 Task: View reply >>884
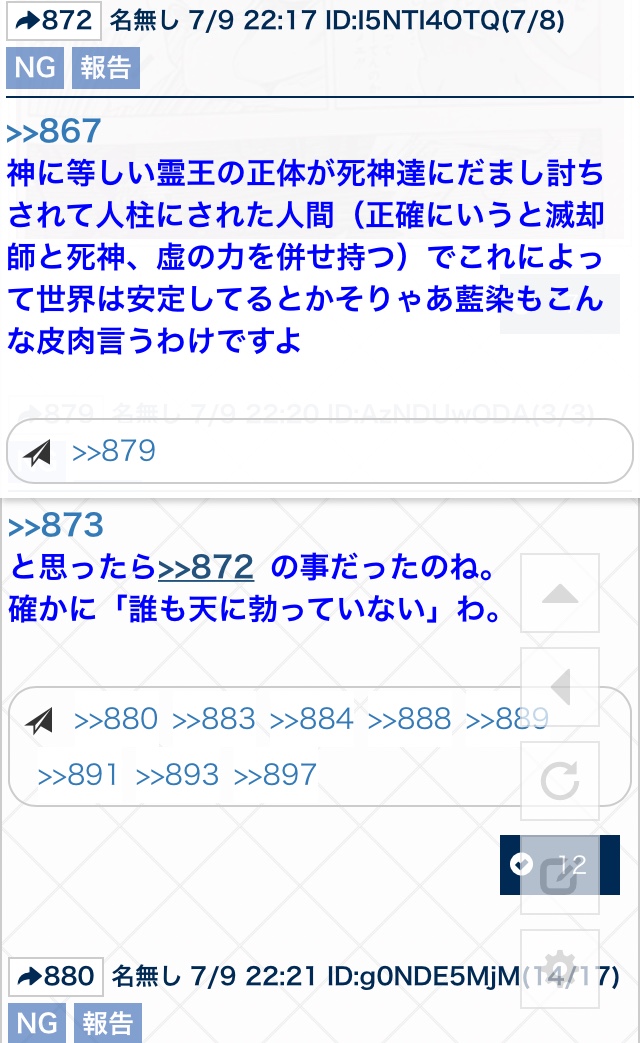(x=312, y=718)
